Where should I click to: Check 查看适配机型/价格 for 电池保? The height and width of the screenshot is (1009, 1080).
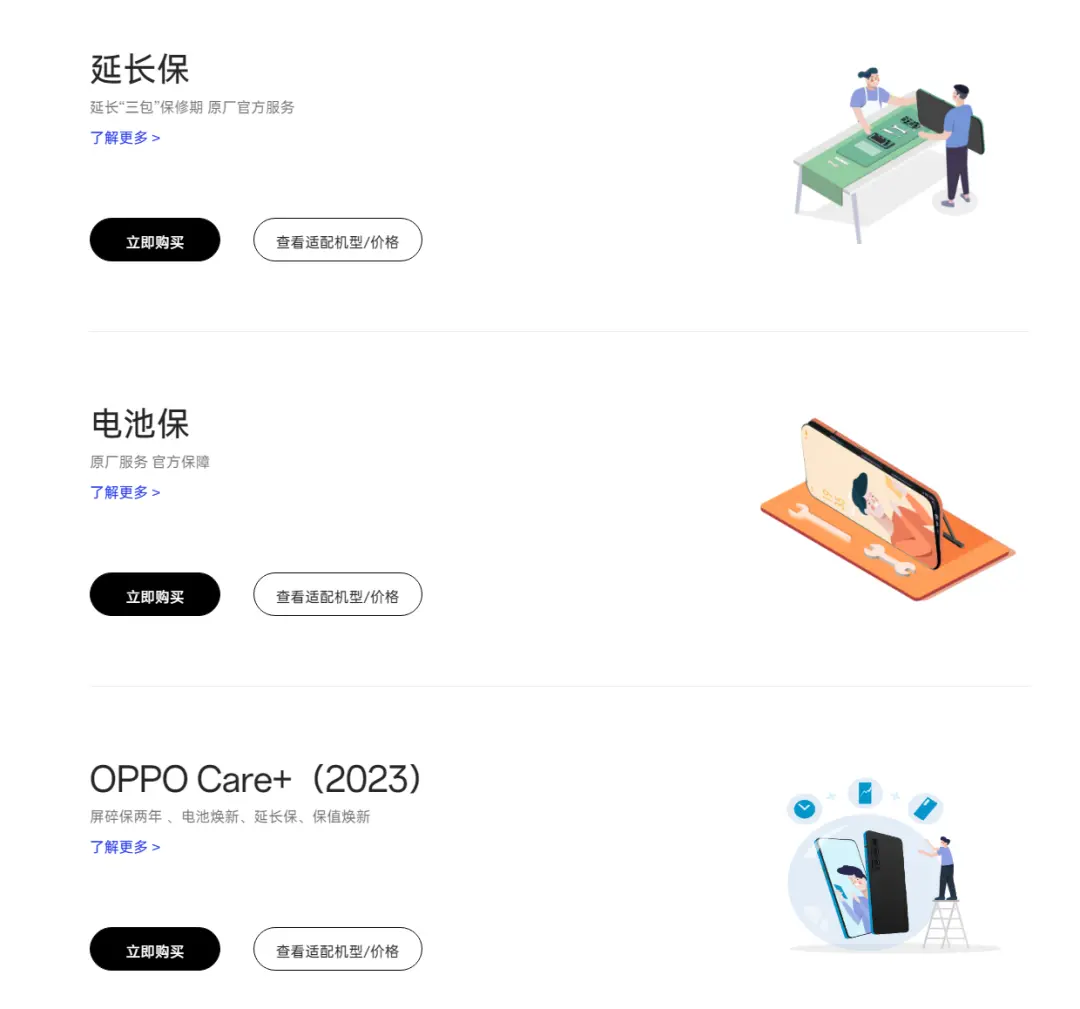[x=337, y=595]
